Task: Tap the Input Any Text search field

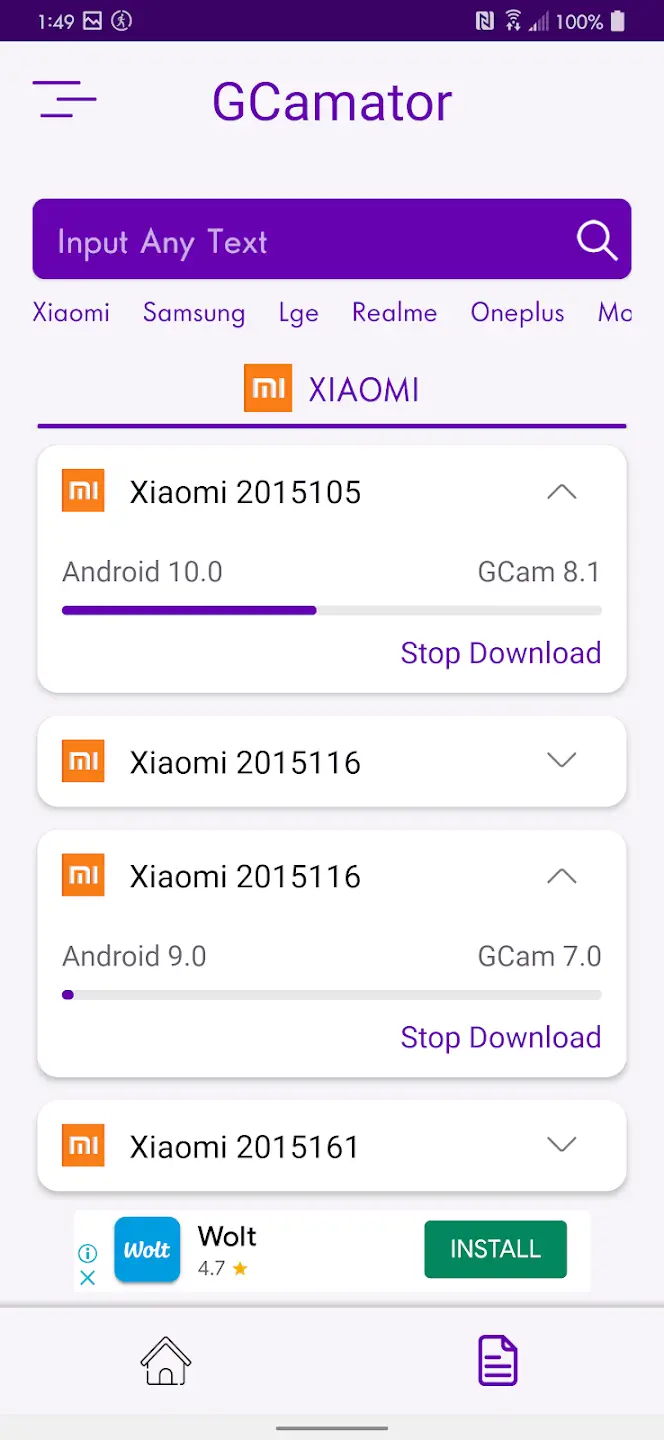Action: (300, 240)
